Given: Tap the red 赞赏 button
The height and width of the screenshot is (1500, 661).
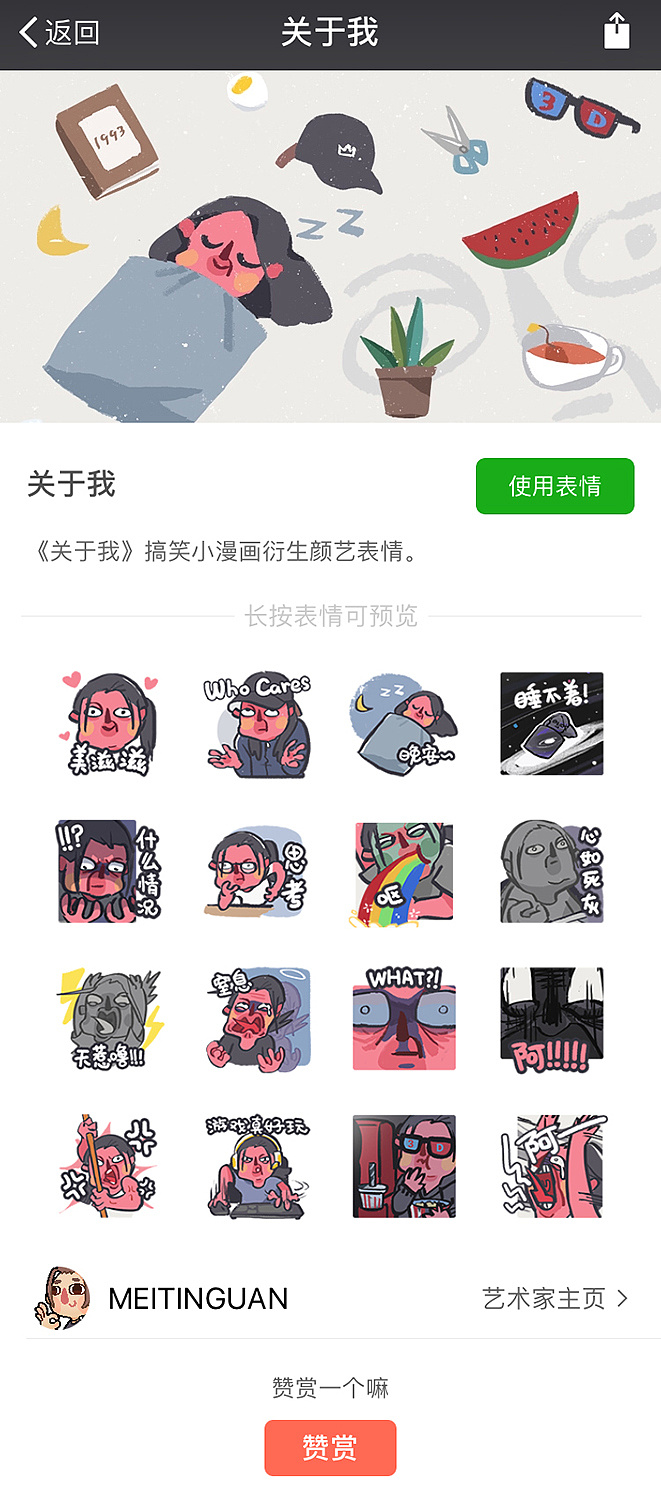Looking at the screenshot, I should [x=330, y=1448].
